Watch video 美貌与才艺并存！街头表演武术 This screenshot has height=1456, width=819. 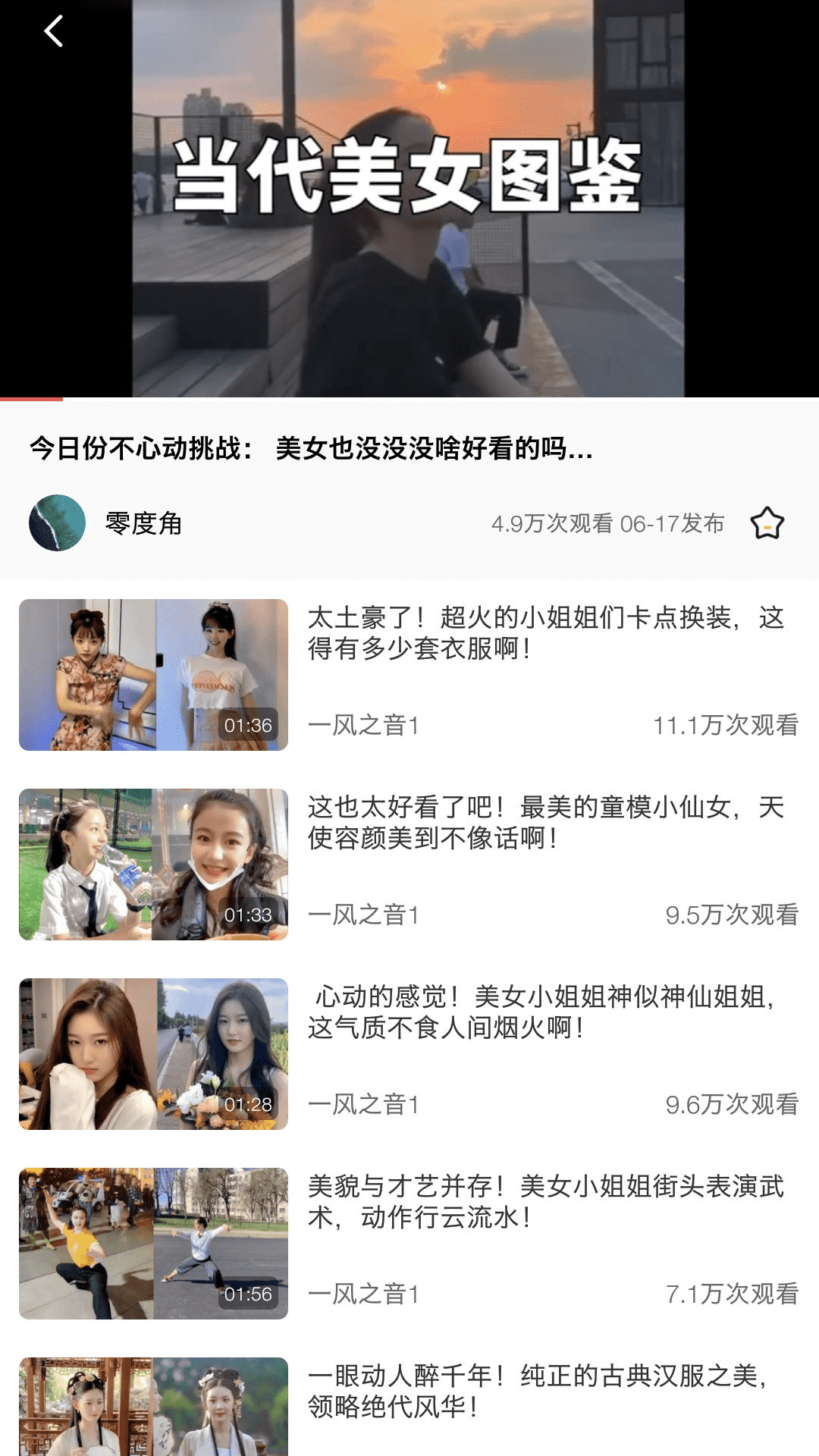544,1201
